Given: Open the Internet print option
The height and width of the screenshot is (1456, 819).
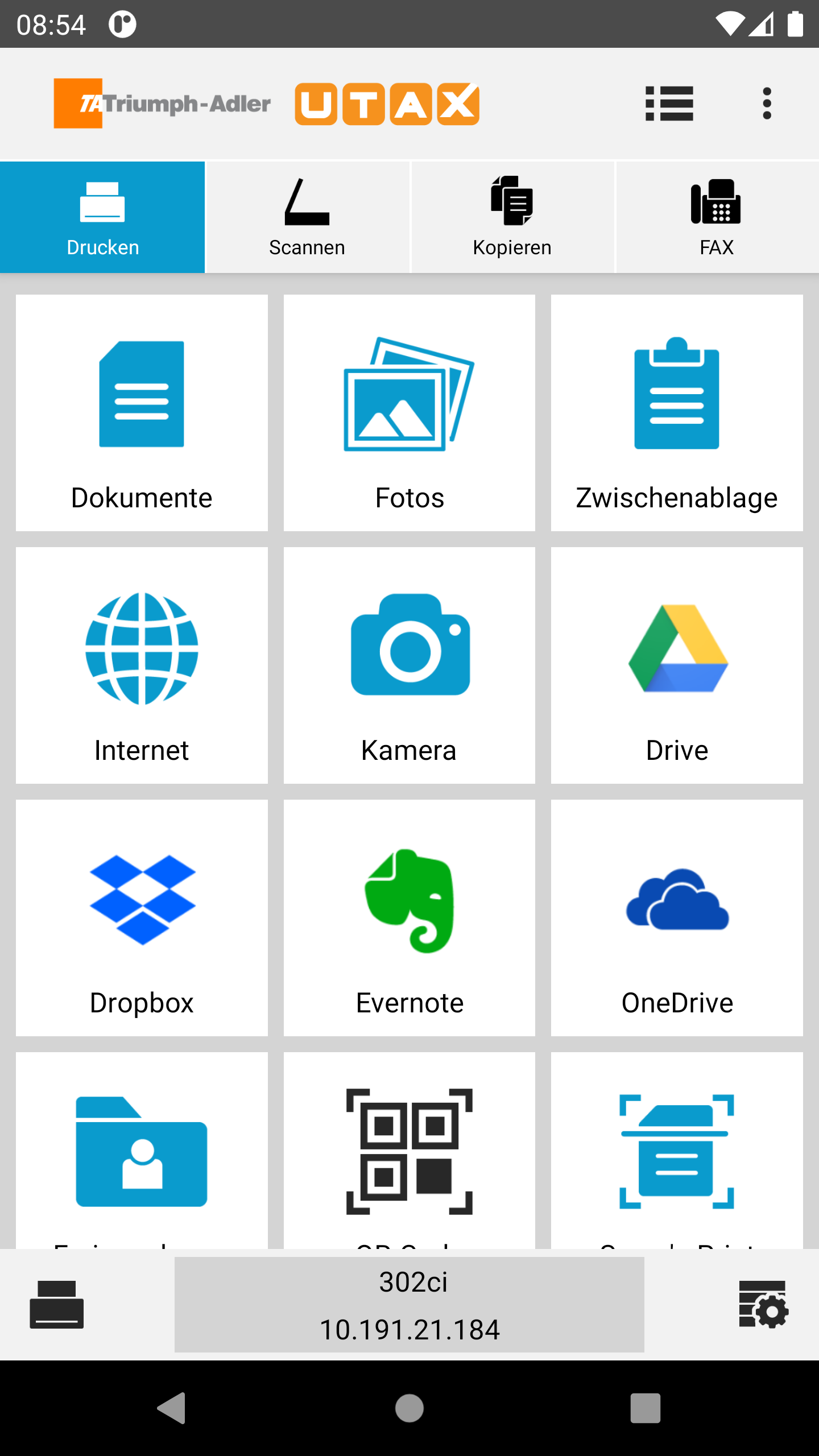Looking at the screenshot, I should tap(142, 665).
